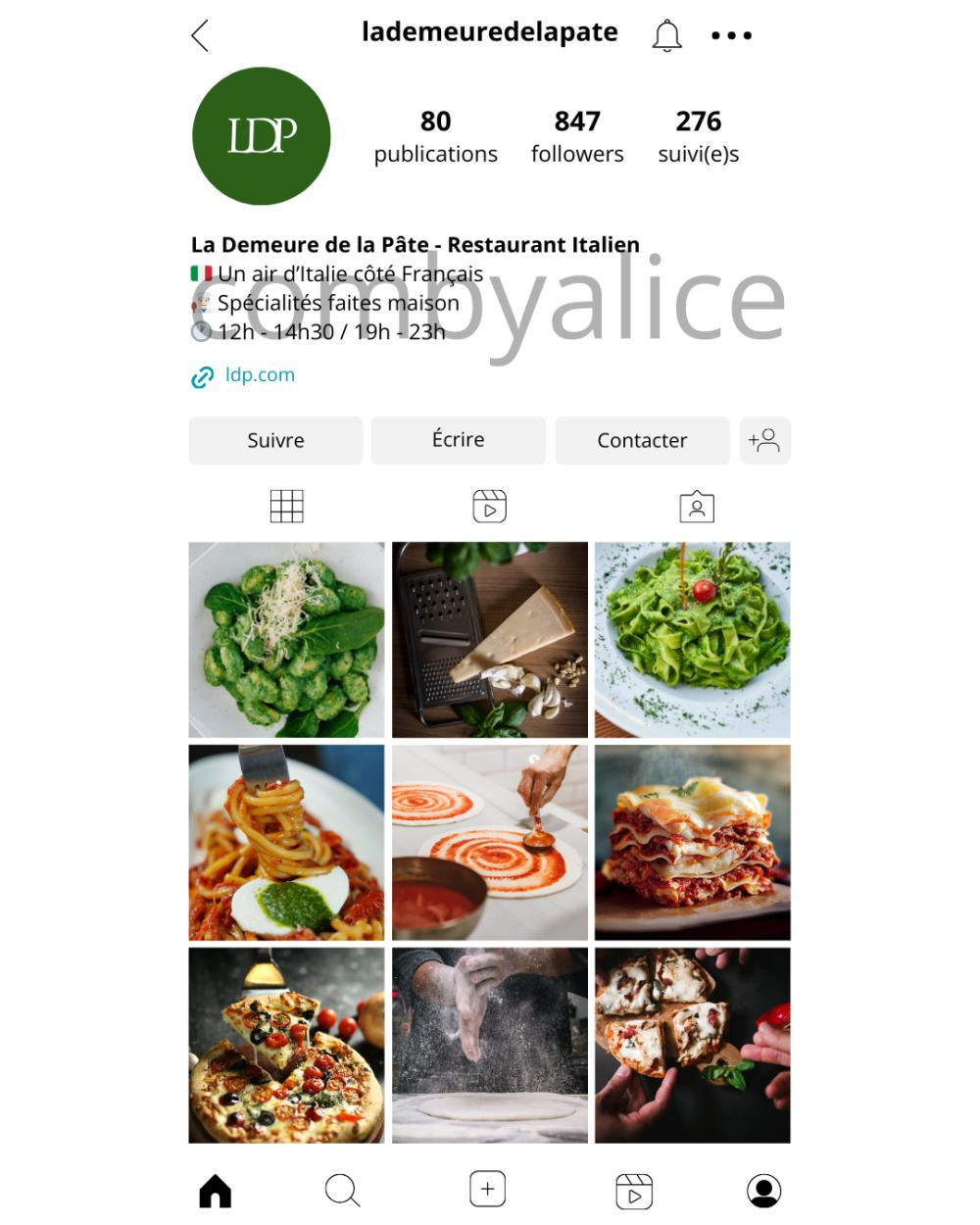
Task: Open the notifications bell
Action: (666, 36)
